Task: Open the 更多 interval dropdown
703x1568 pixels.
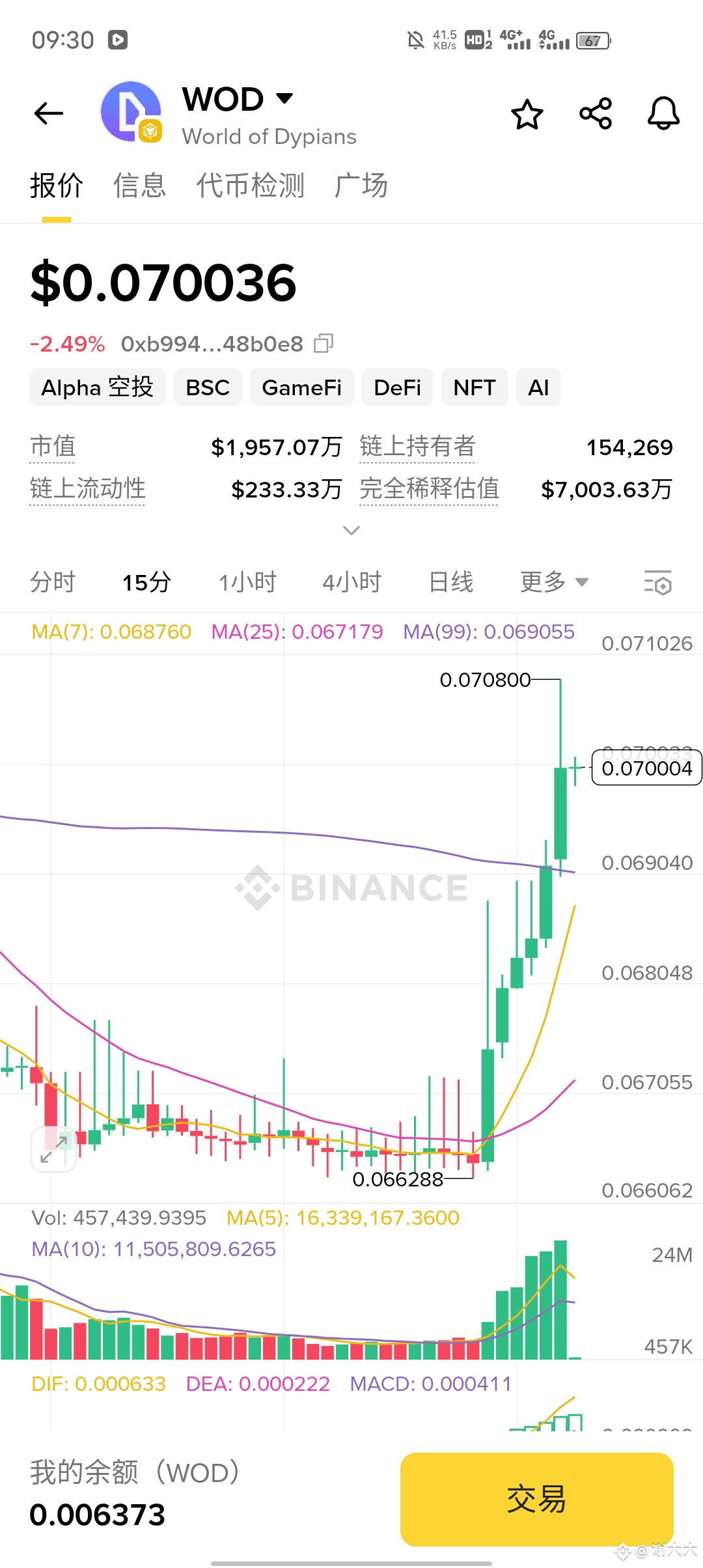Action: point(555,582)
